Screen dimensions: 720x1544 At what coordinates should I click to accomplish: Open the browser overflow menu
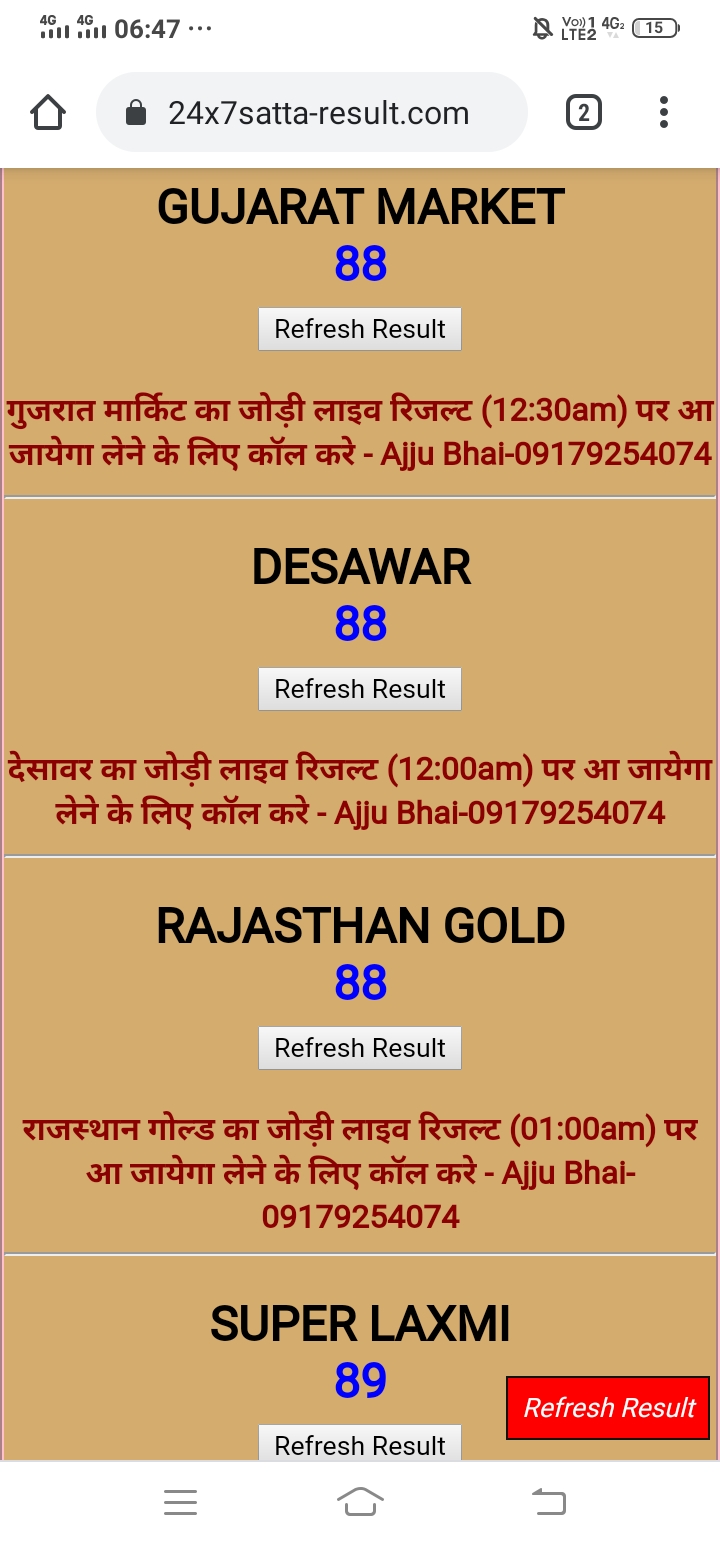pyautogui.click(x=664, y=113)
